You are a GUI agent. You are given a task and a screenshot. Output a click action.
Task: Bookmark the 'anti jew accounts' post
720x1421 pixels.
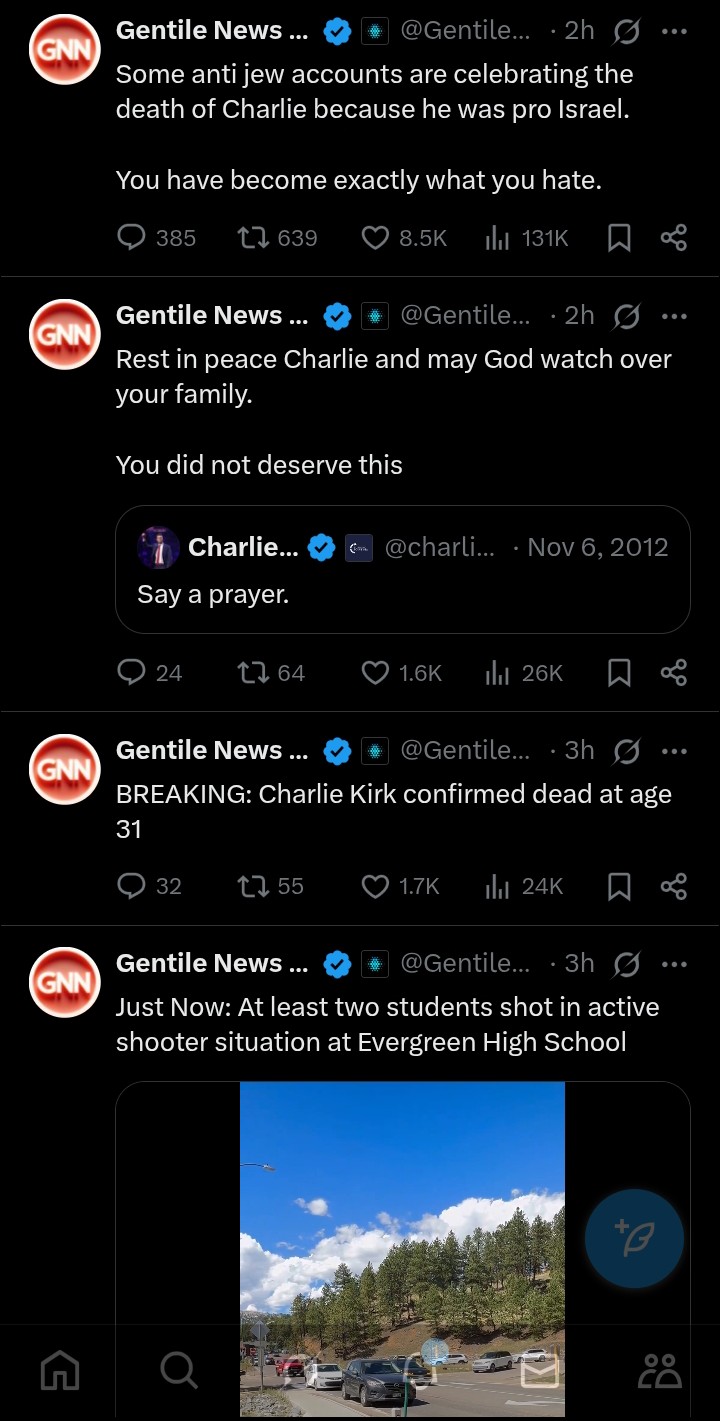(x=619, y=238)
